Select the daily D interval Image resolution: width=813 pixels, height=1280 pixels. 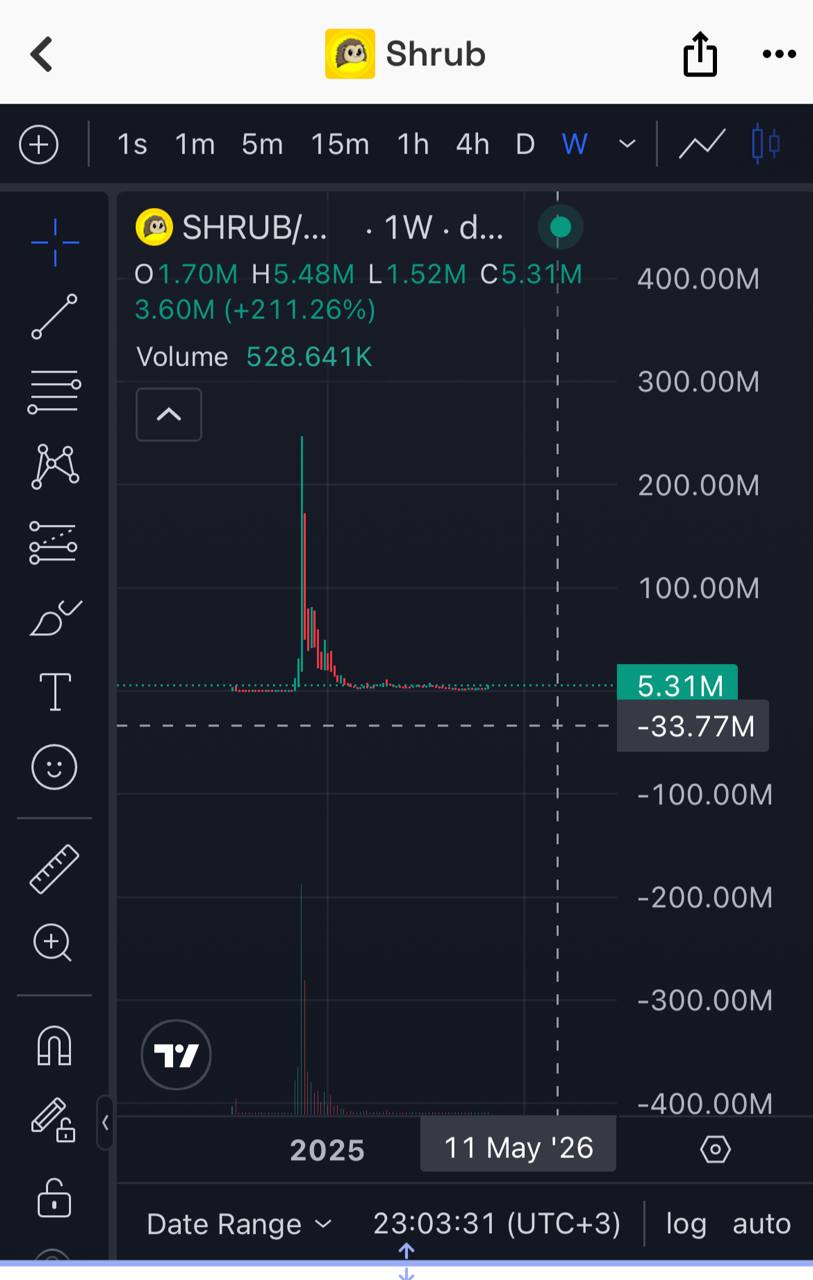(525, 145)
